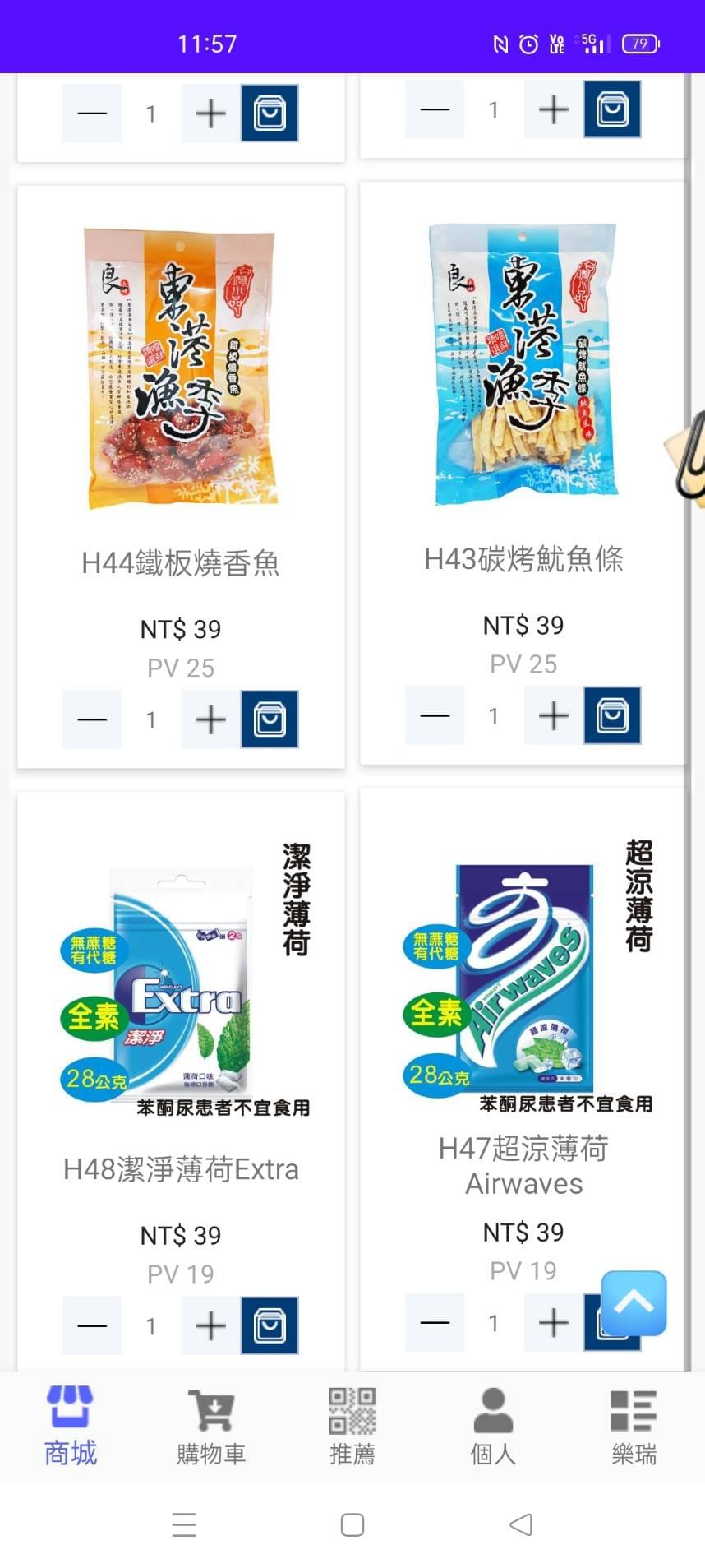The height and width of the screenshot is (1568, 705).
Task: Switch to the 推薦 tab
Action: click(x=352, y=1427)
